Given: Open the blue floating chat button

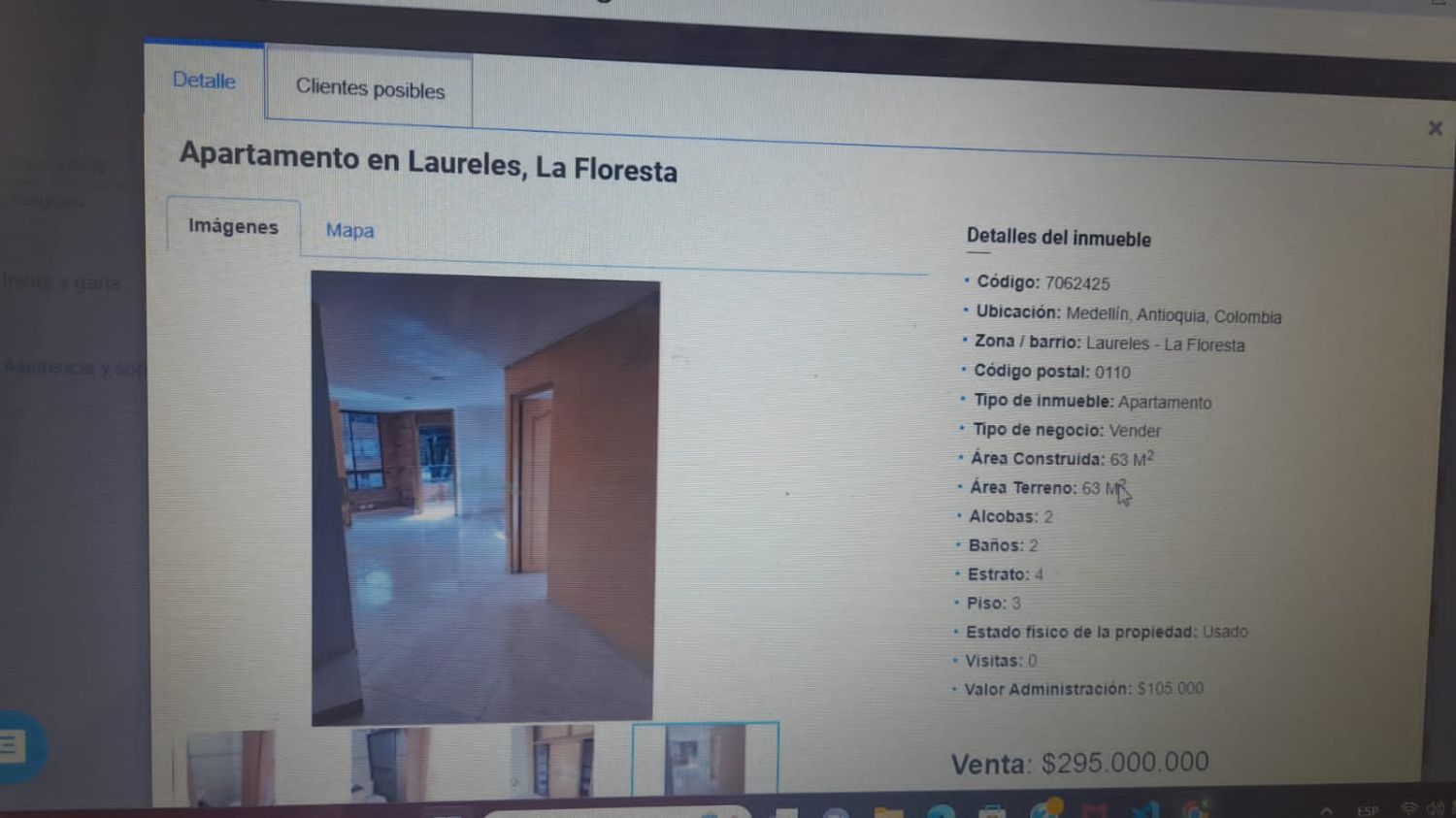Looking at the screenshot, I should pos(17,746).
